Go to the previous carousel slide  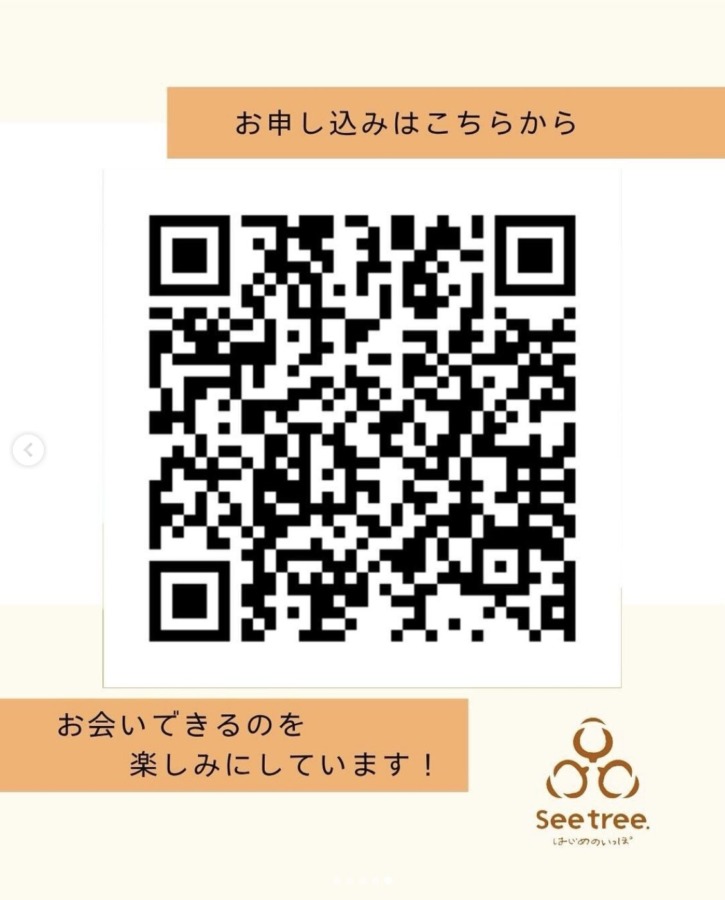[27, 451]
